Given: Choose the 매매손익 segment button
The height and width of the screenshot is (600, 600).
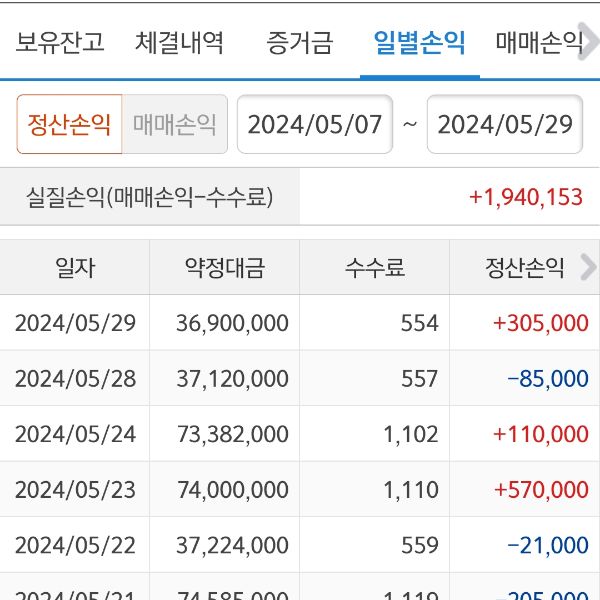Looking at the screenshot, I should (x=175, y=124).
